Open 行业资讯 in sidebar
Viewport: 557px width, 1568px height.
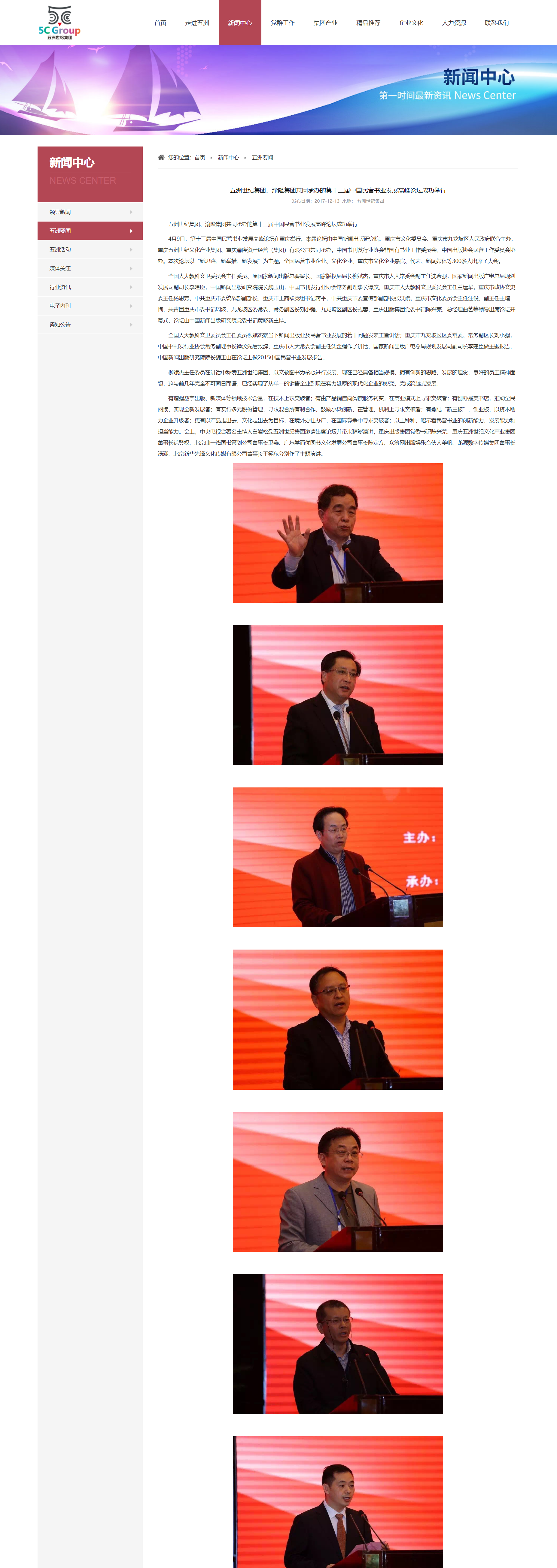pos(90,287)
